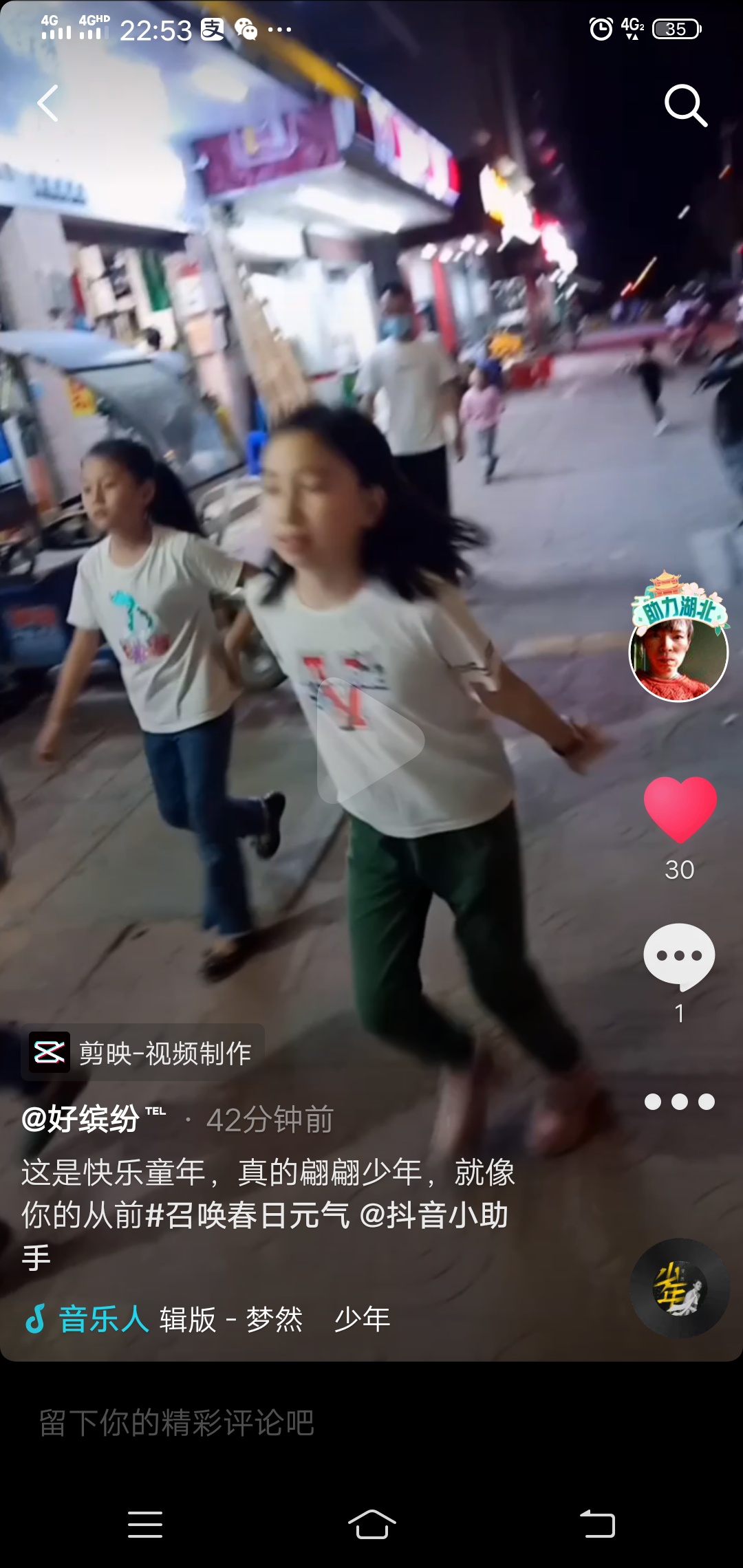Resume video with the center play button

coord(370,741)
